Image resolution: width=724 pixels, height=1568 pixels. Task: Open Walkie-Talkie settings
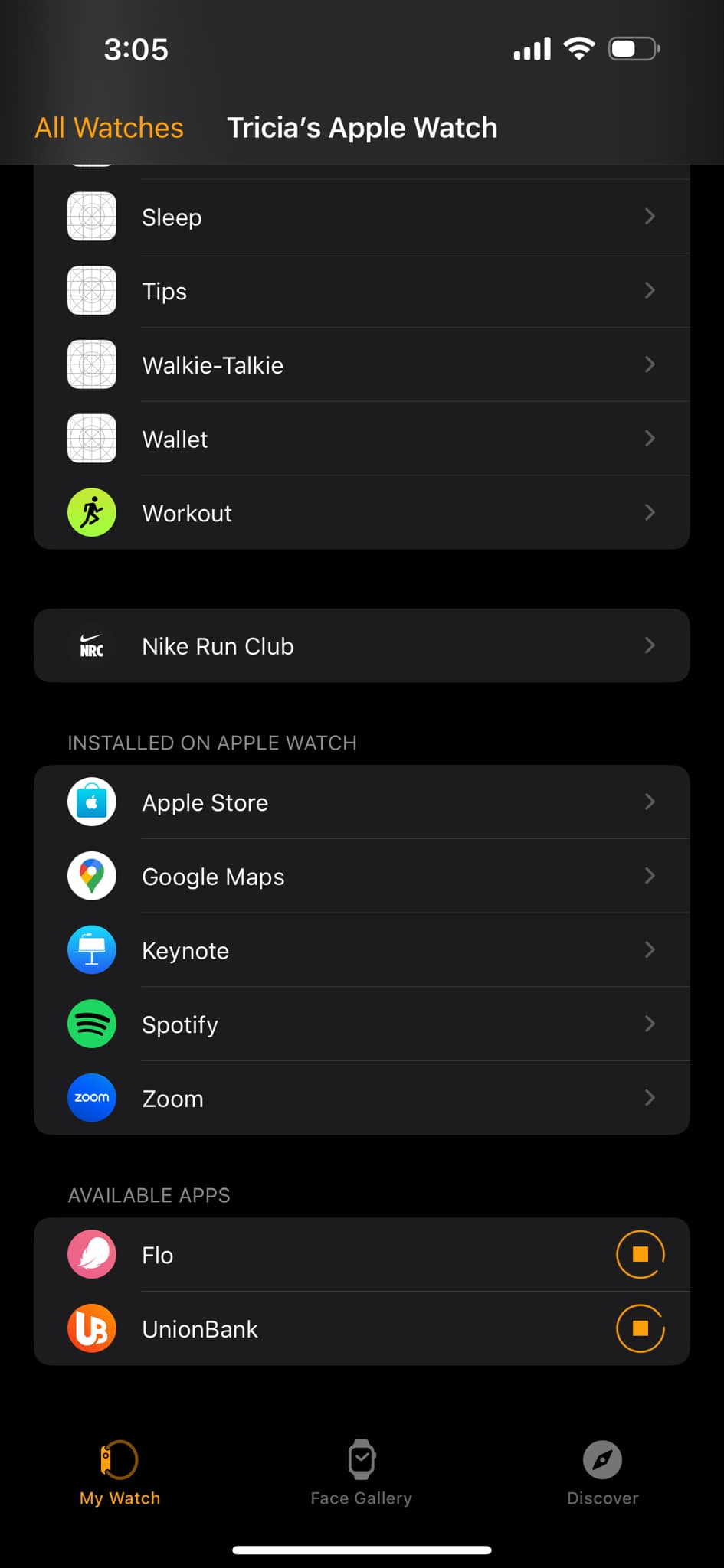362,365
